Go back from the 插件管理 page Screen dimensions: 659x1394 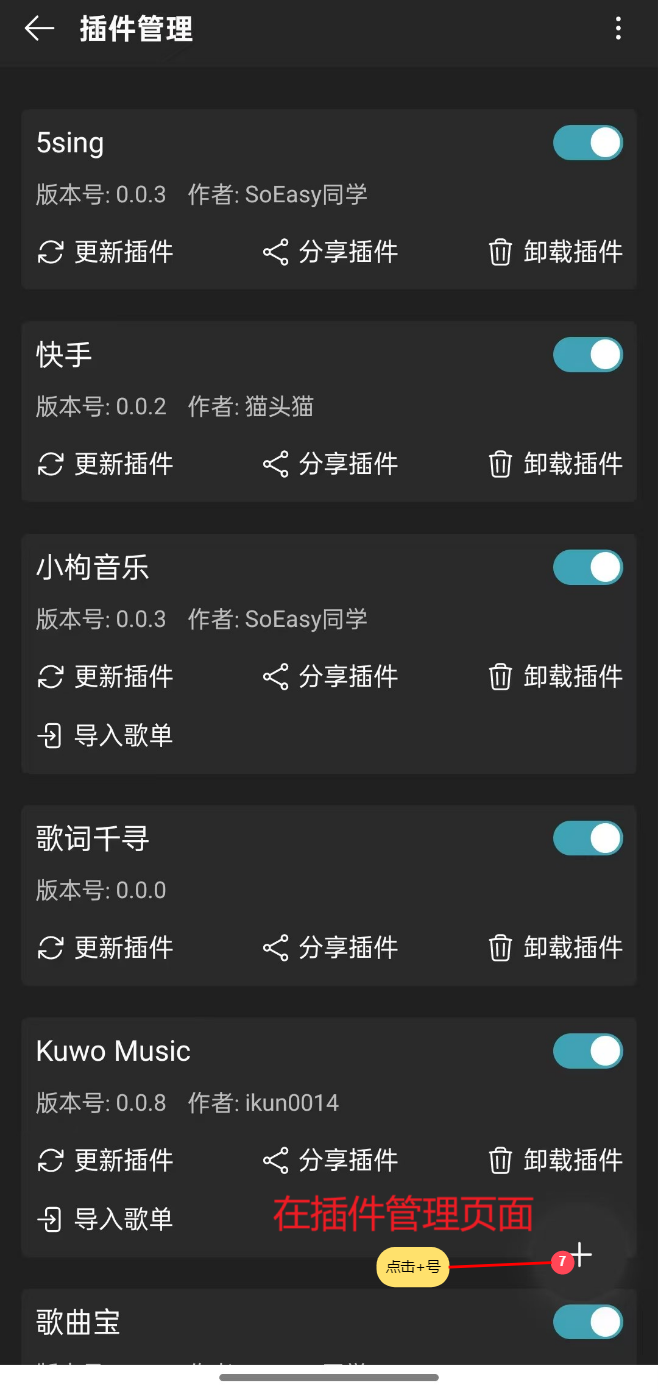[39, 29]
